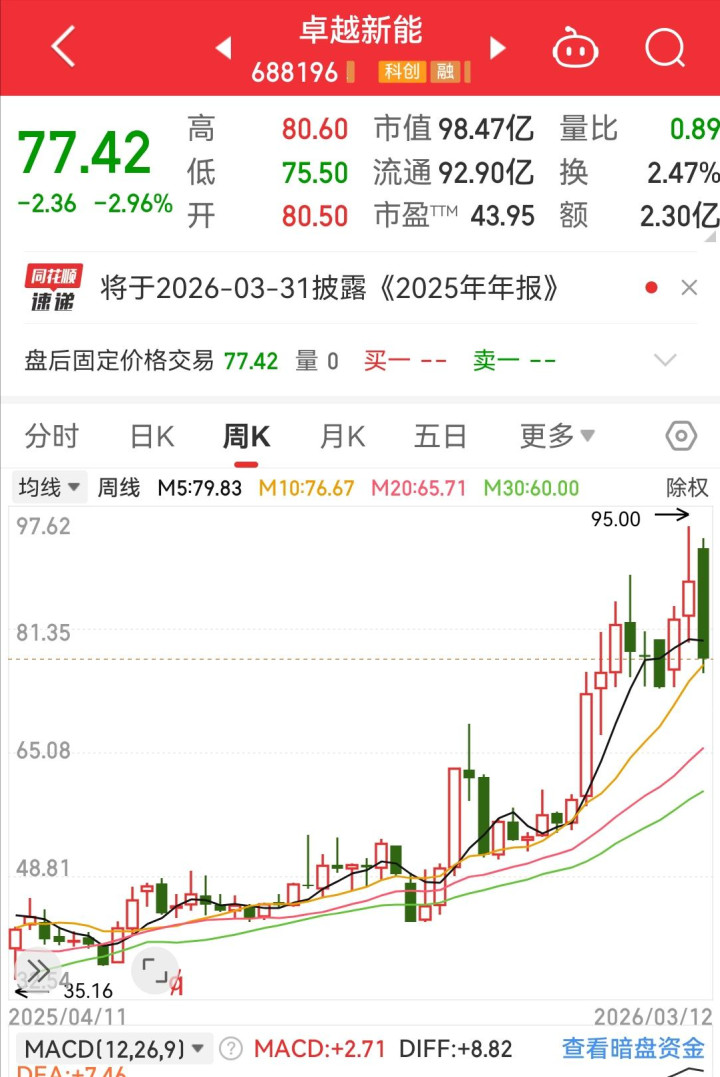Open chart settings hexagon icon
Viewport: 720px width, 1077px height.
681,437
